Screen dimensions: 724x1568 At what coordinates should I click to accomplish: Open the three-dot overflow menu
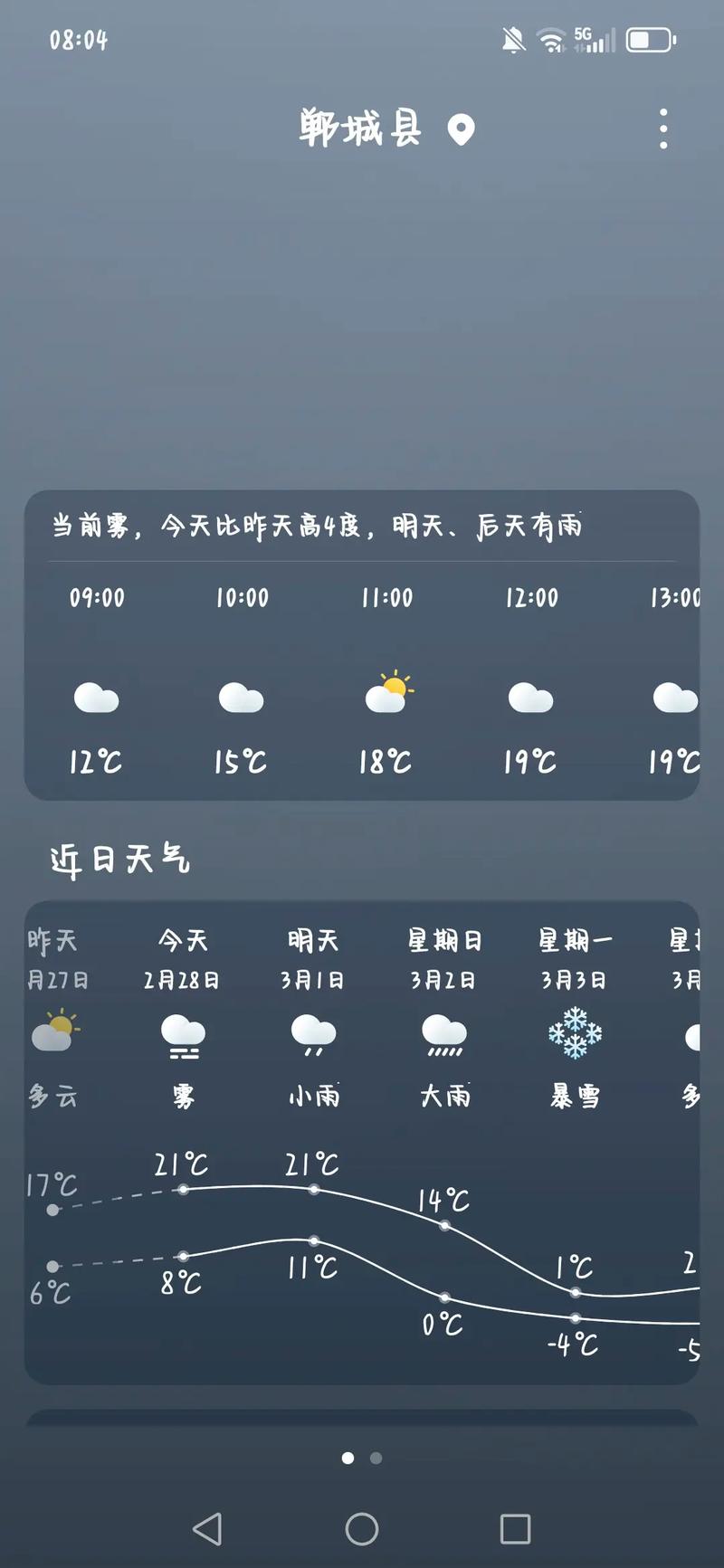(x=662, y=129)
